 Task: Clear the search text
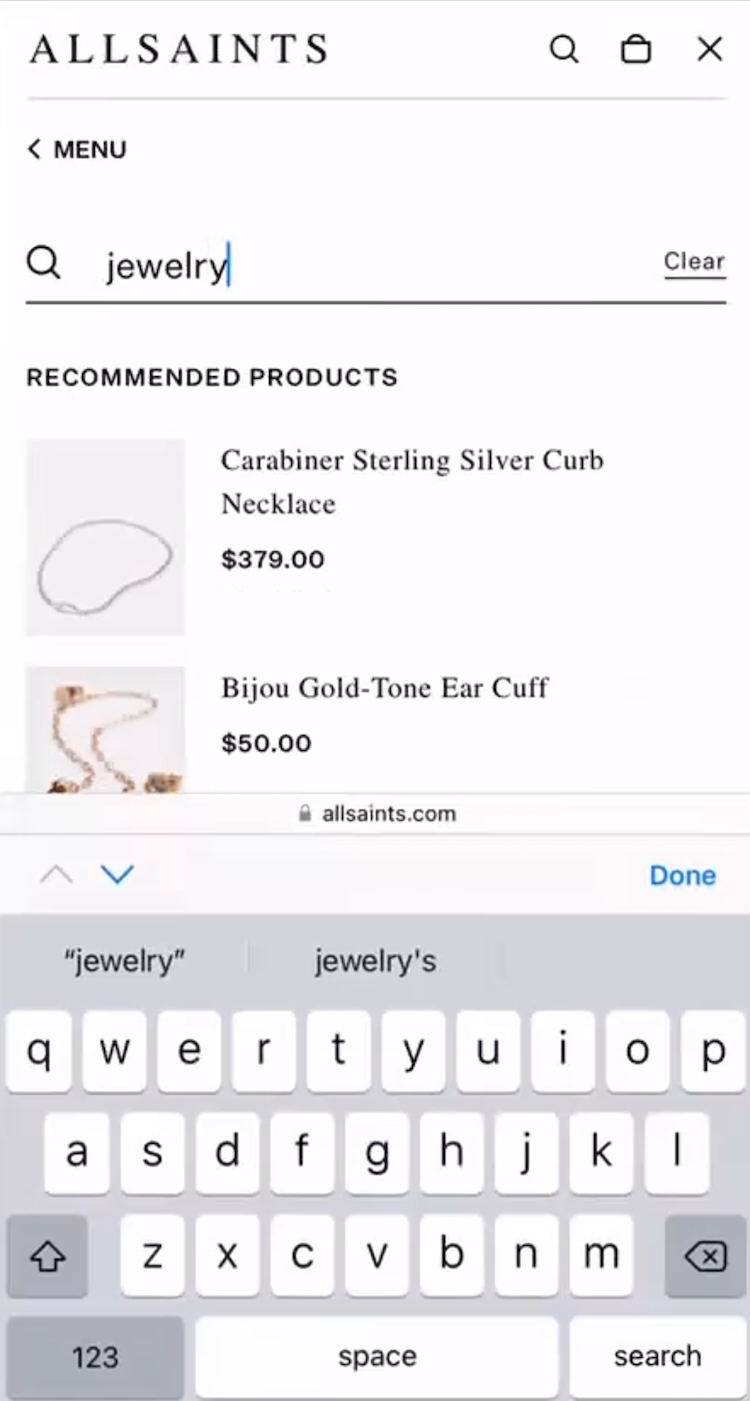point(694,262)
